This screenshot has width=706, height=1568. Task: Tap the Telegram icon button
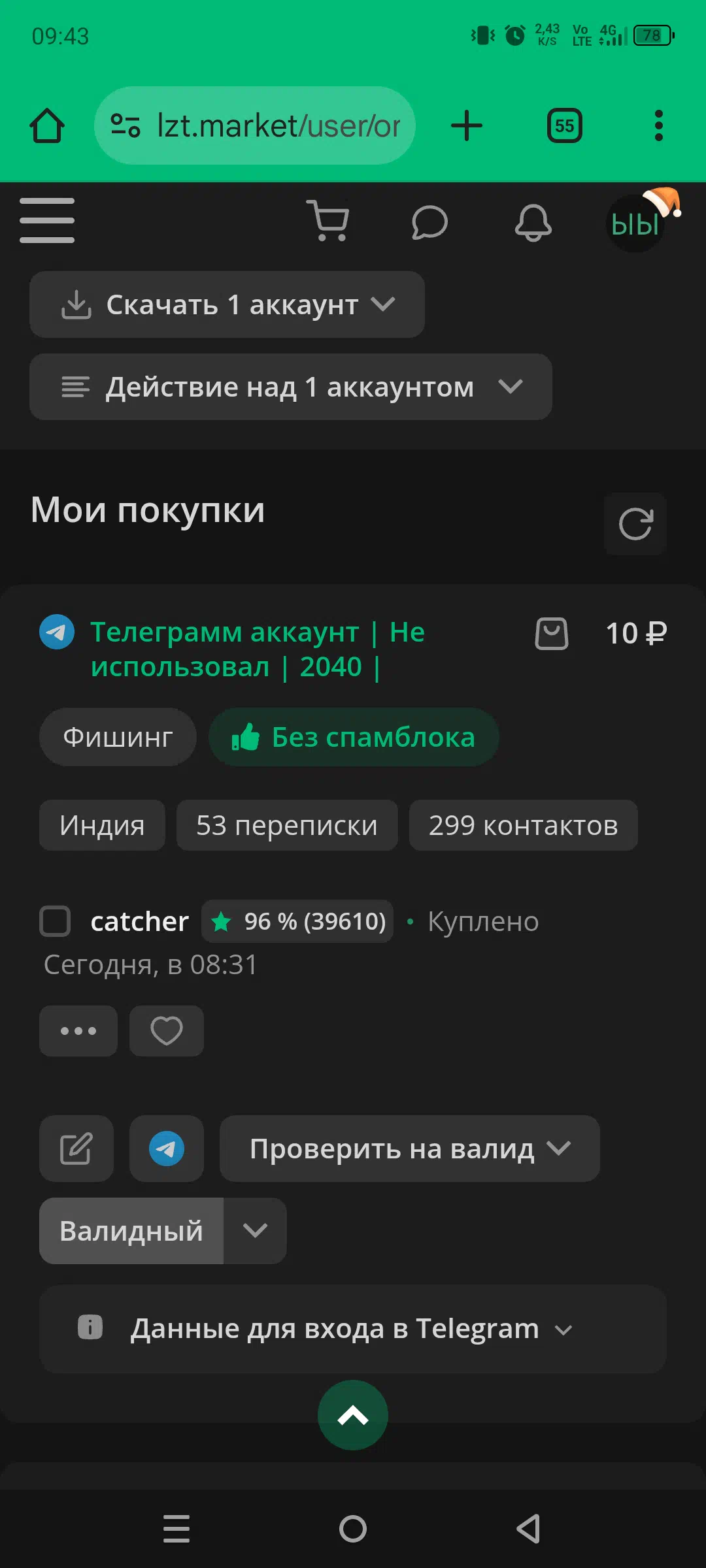tap(167, 1149)
